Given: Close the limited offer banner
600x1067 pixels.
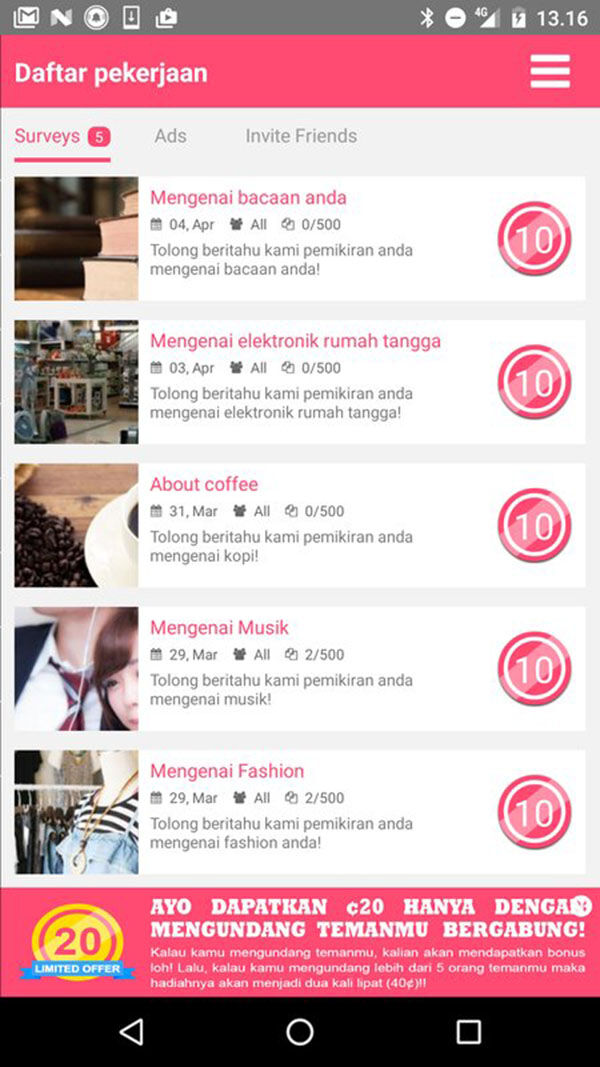Looking at the screenshot, I should (582, 905).
